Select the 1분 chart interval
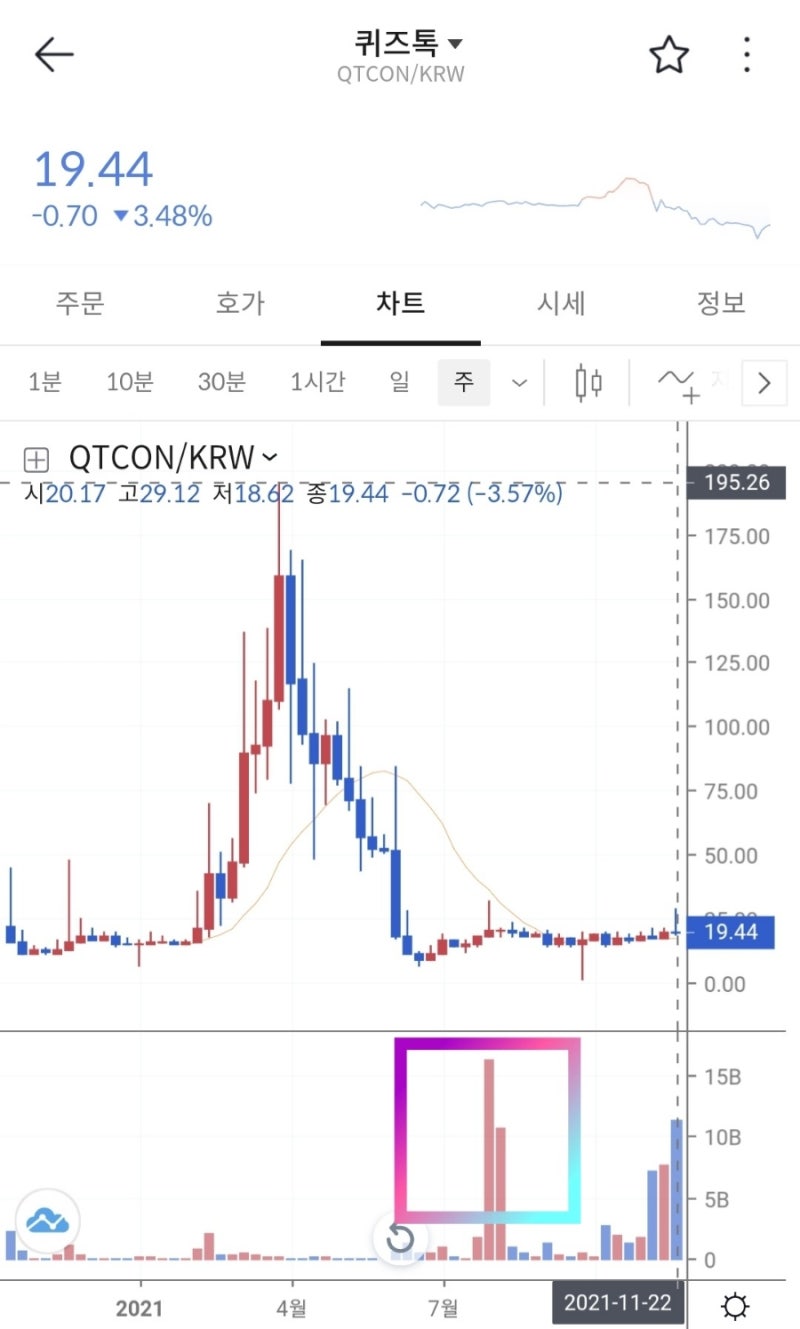The height and width of the screenshot is (1329, 800). pyautogui.click(x=44, y=382)
